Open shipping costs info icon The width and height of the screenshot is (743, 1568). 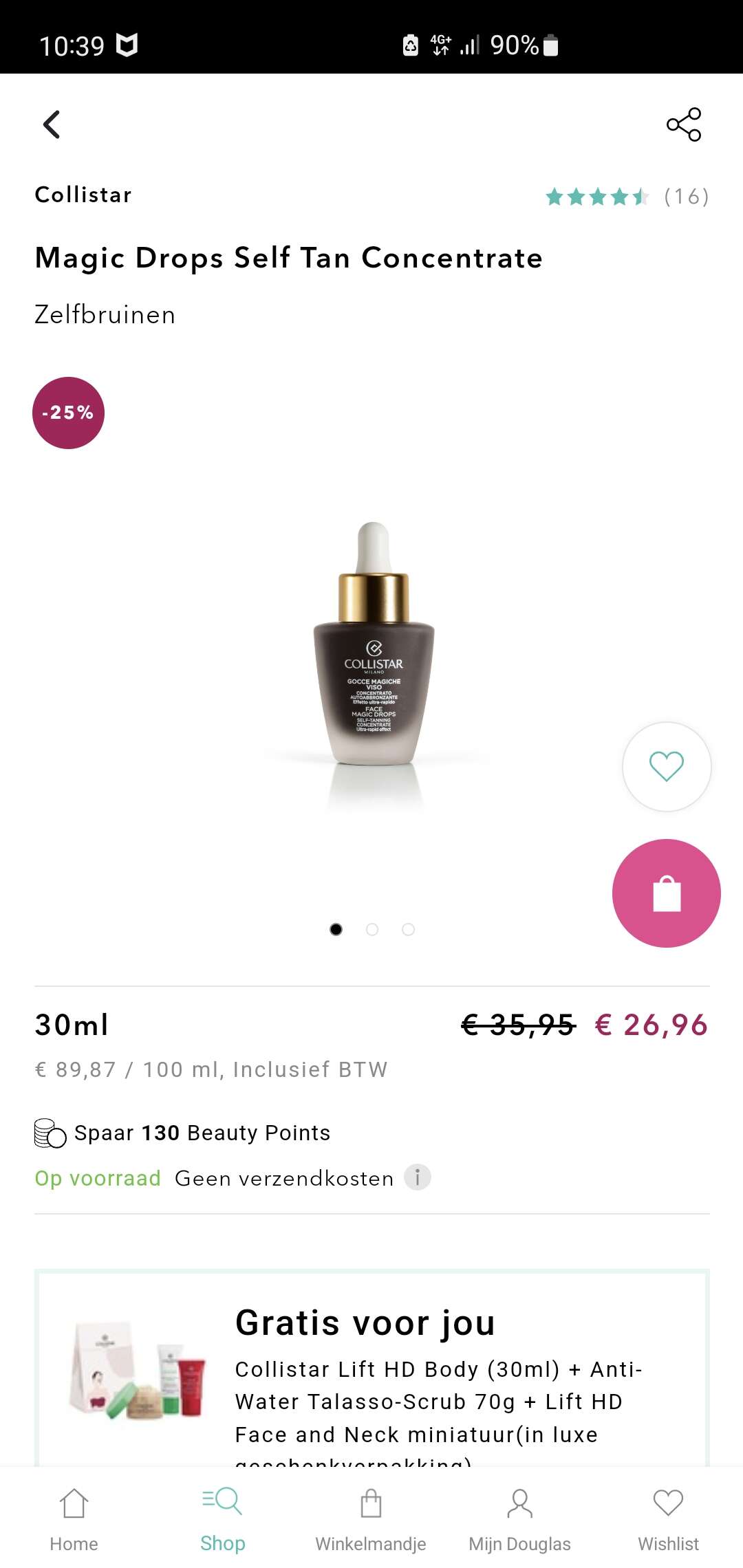coord(418,1177)
